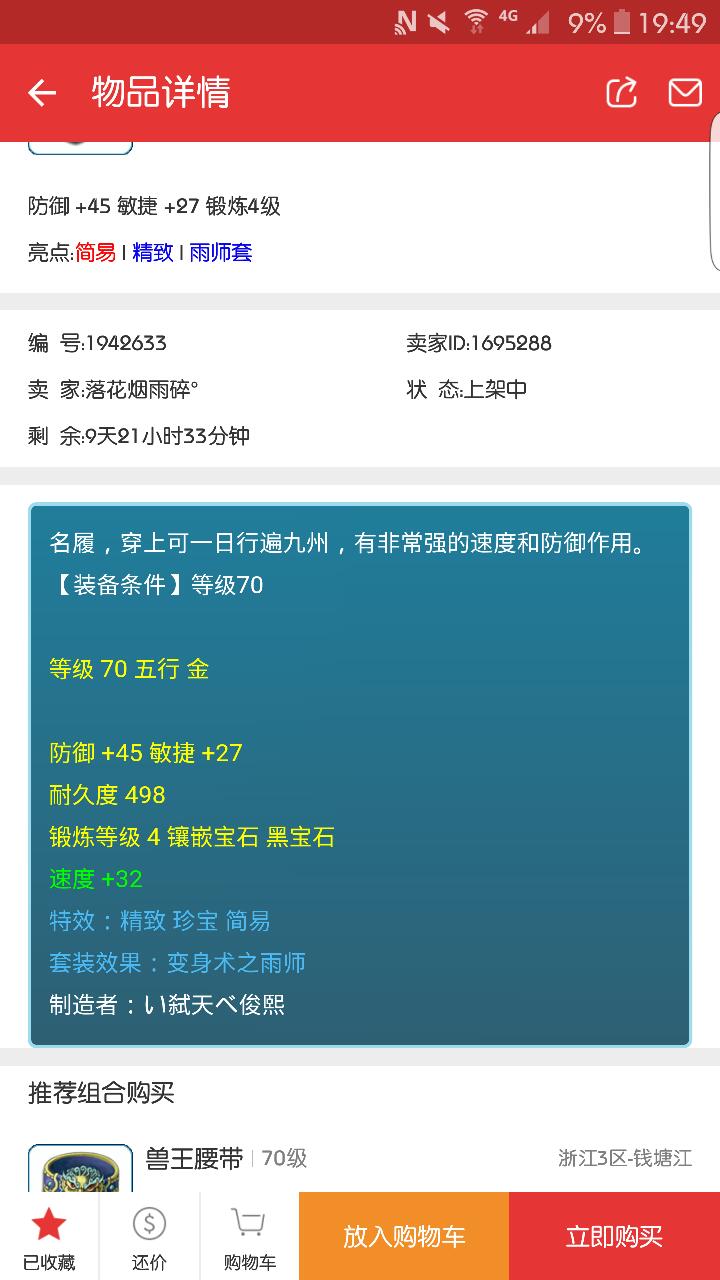Tap 还价 to make a counteroffer
Viewport: 720px width, 1280px height.
(149, 1237)
